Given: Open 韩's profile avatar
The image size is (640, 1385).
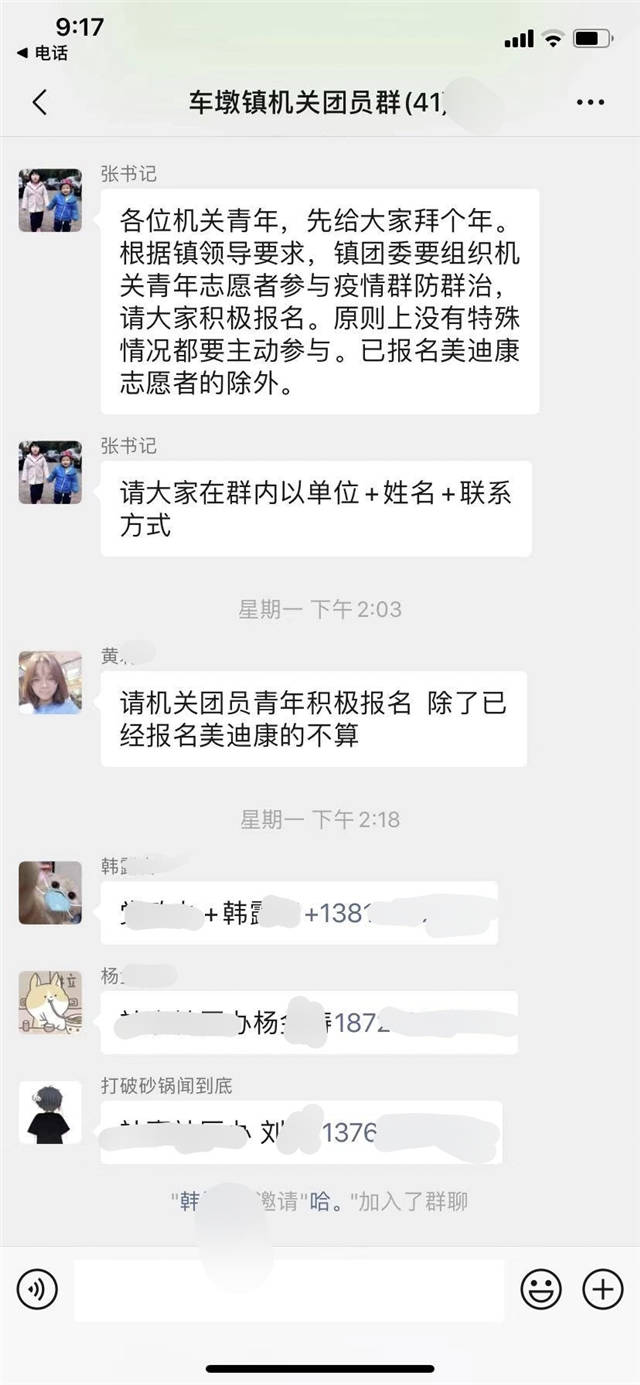Looking at the screenshot, I should [50, 892].
